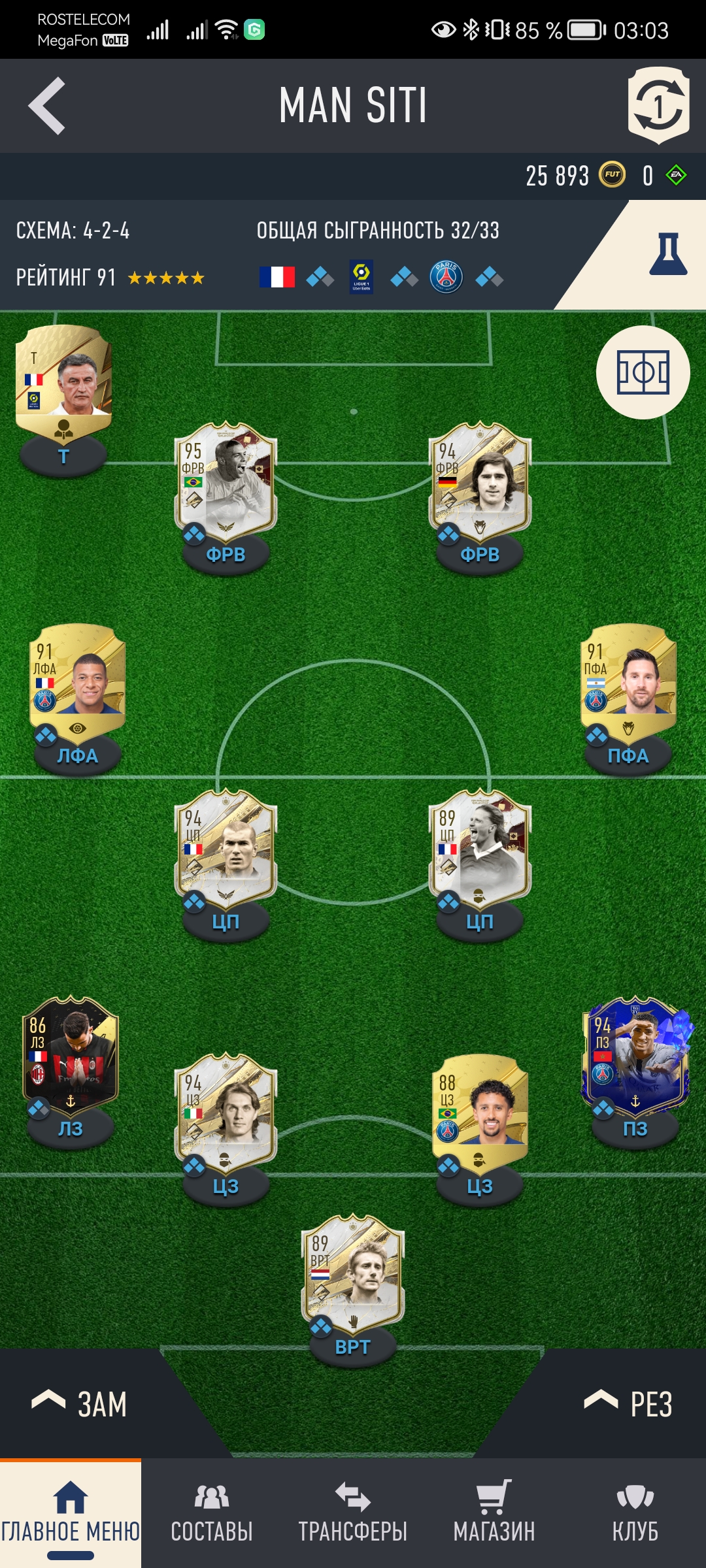Open the 86-rated ЛЗ left back card

[x=71, y=1053]
